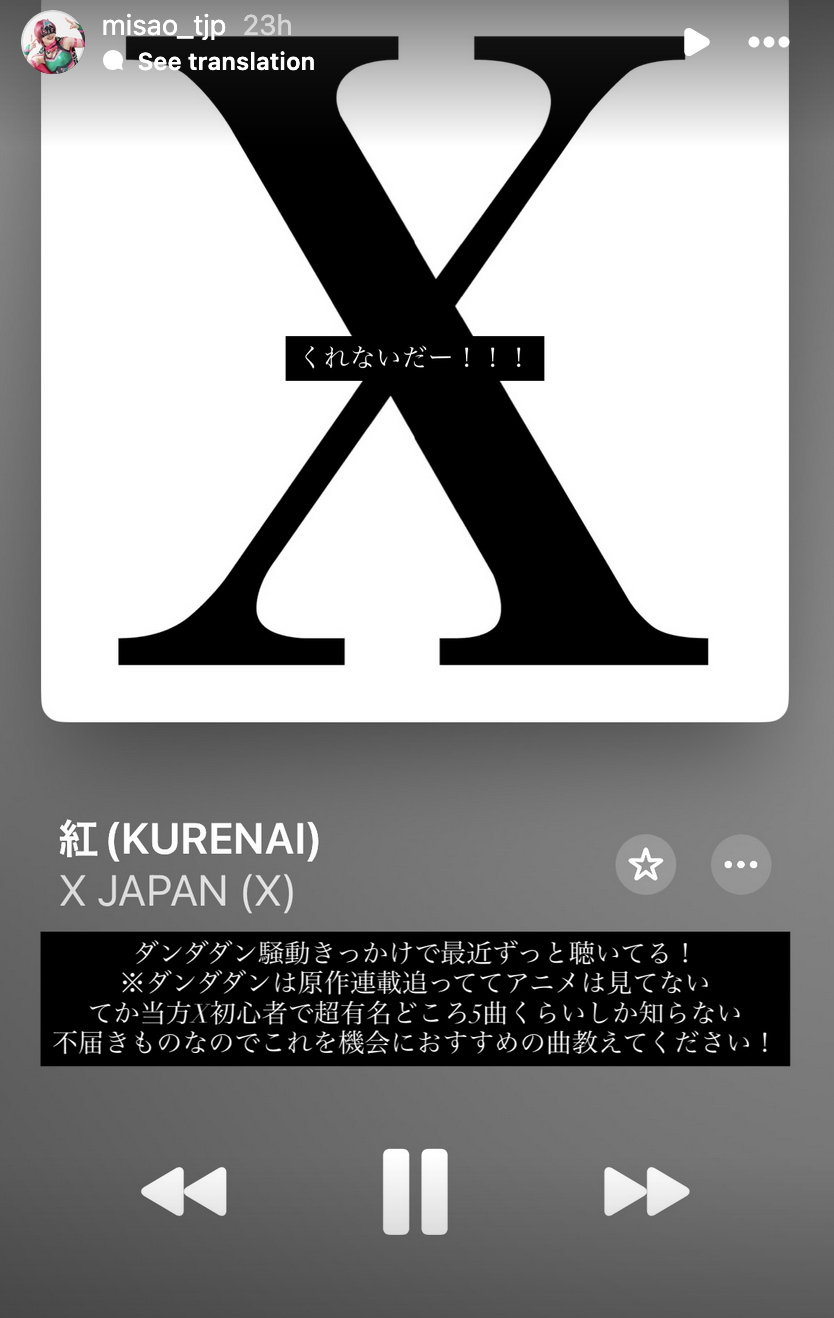The height and width of the screenshot is (1318, 834).
Task: See translation of this story
Action: [x=225, y=62]
